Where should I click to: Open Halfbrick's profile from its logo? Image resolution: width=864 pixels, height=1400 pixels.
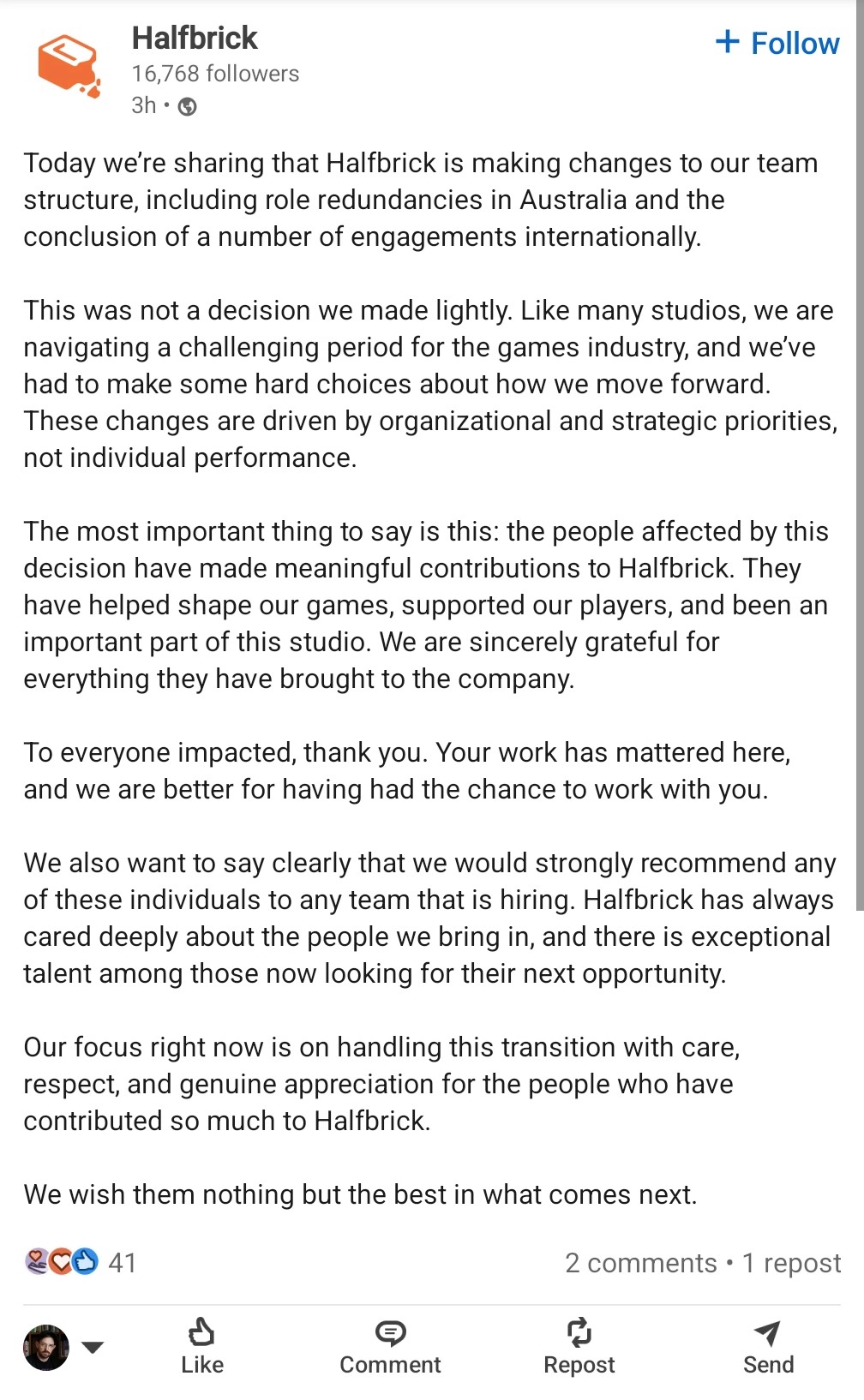coord(69,65)
